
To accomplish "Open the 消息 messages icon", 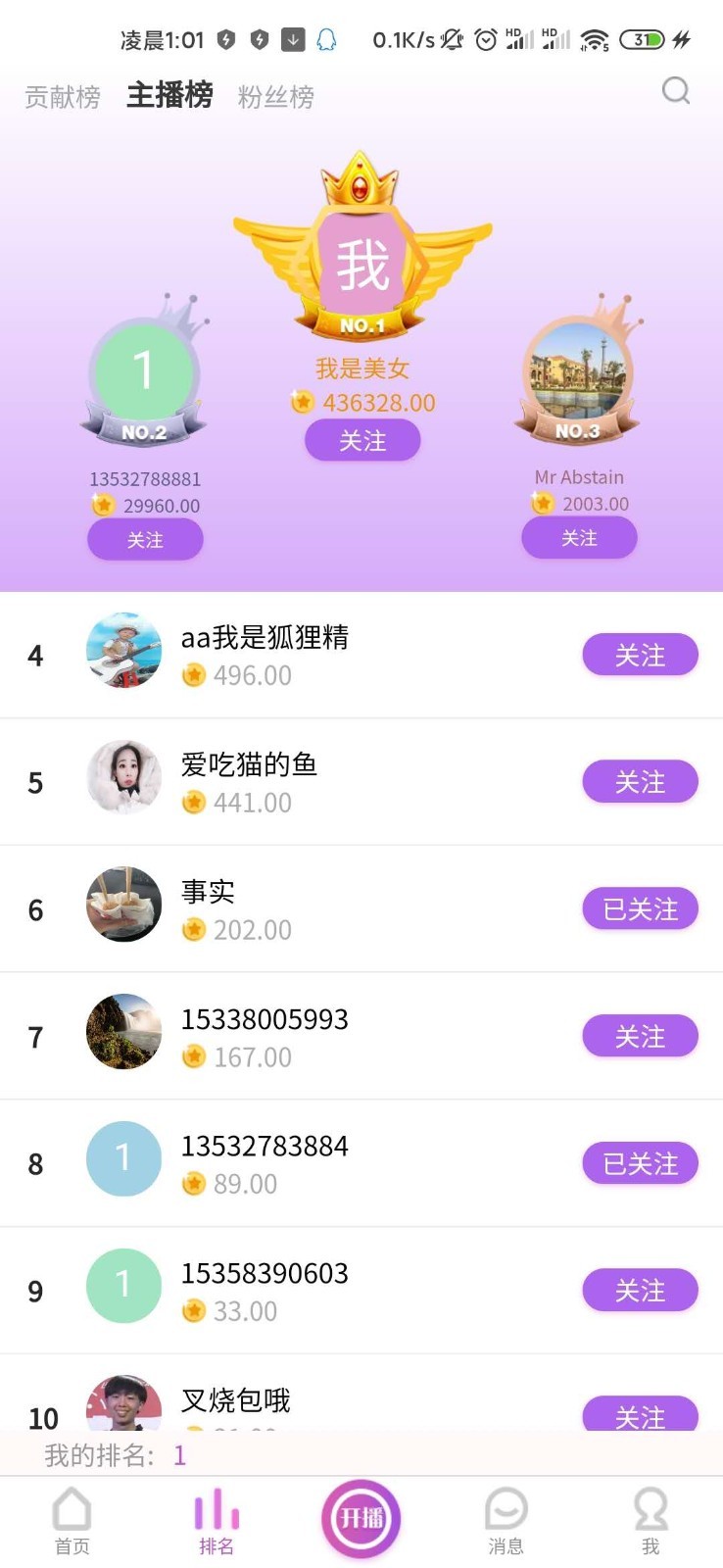I will (x=506, y=1519).
